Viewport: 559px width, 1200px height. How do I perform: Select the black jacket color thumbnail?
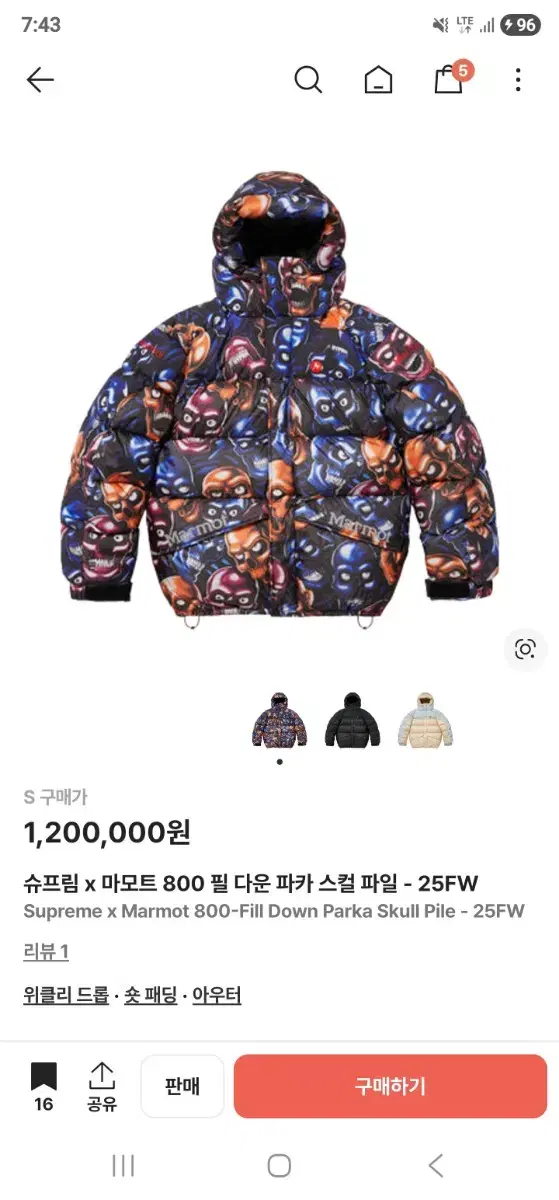pos(352,719)
